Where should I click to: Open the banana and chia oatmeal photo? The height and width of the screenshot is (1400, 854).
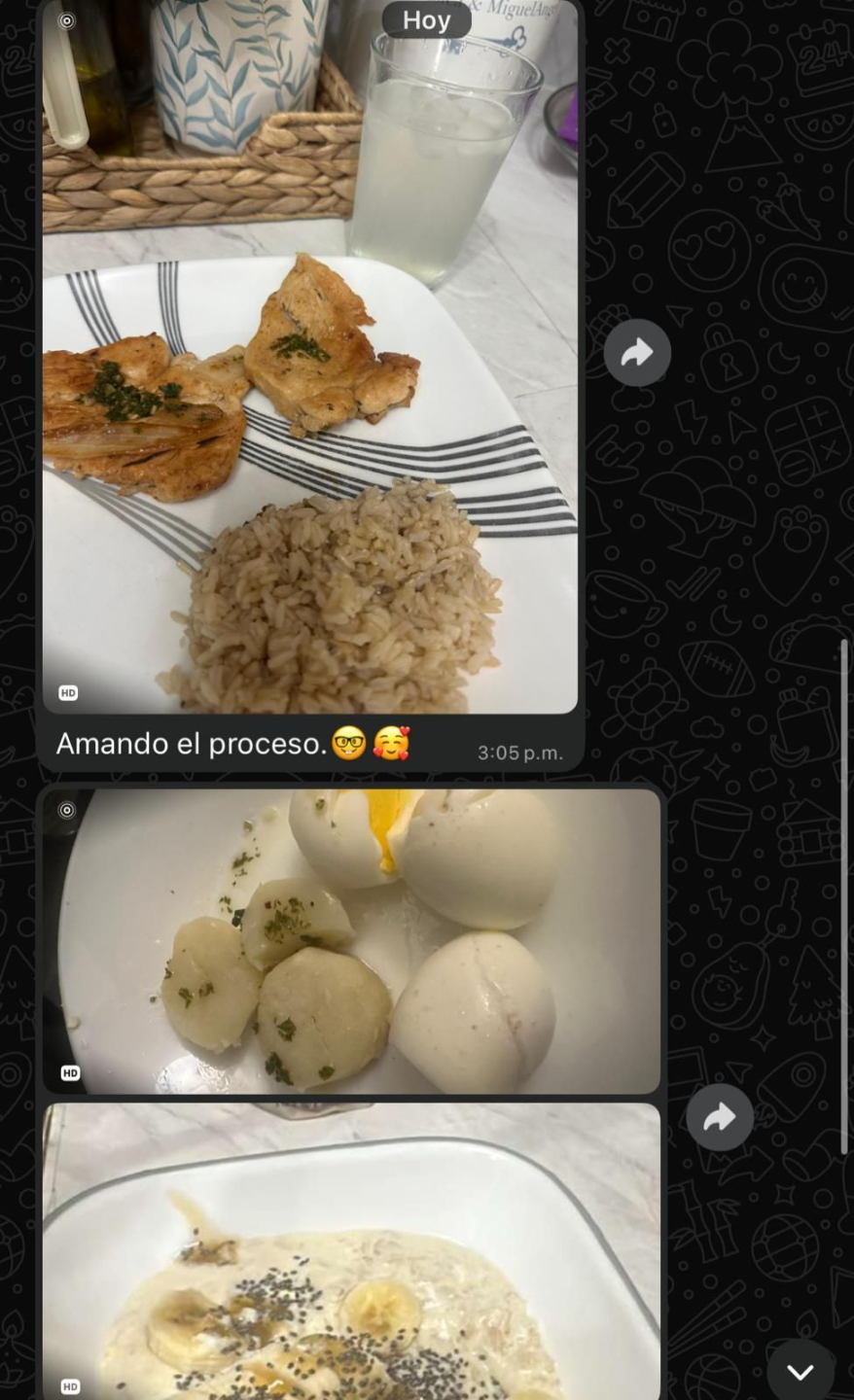(350, 1254)
